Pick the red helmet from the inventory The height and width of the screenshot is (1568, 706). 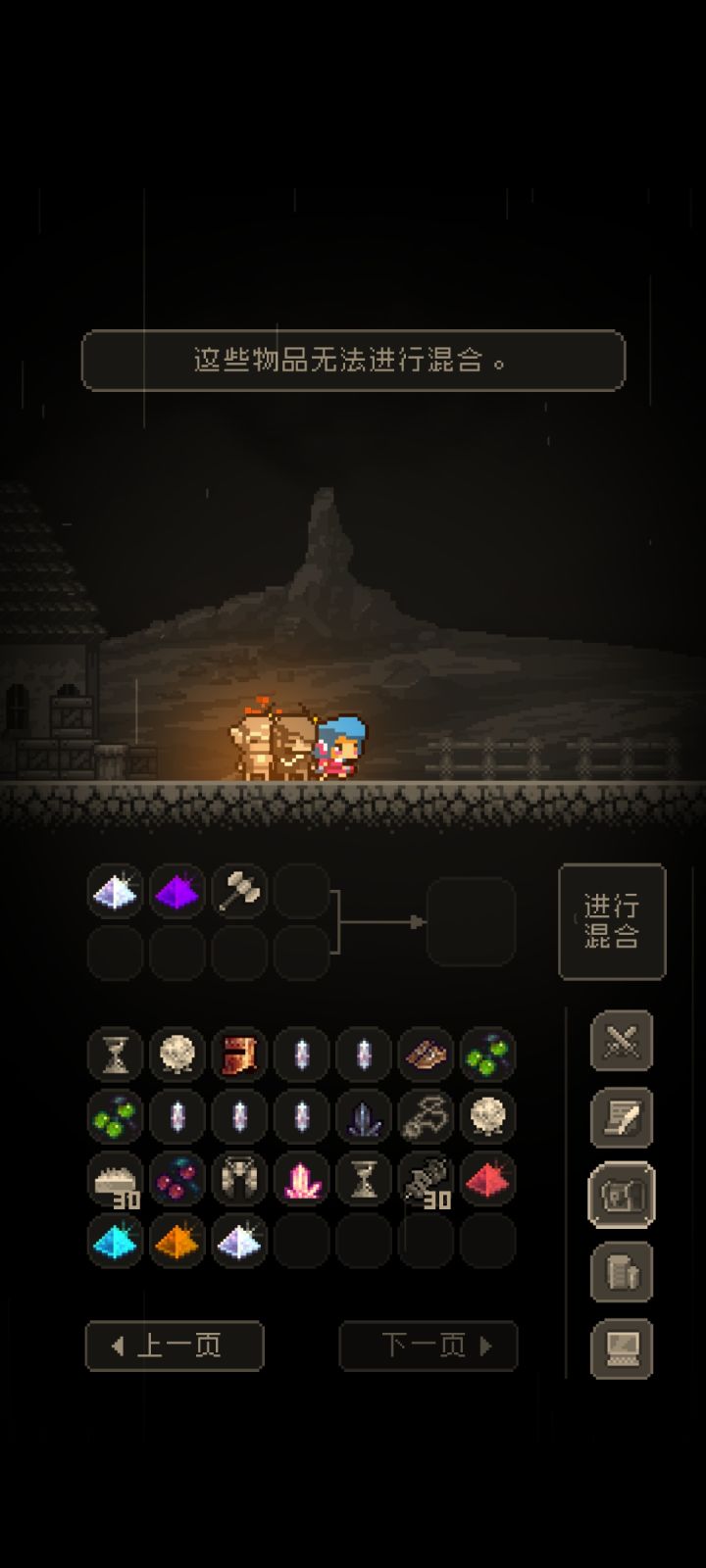[239, 1055]
